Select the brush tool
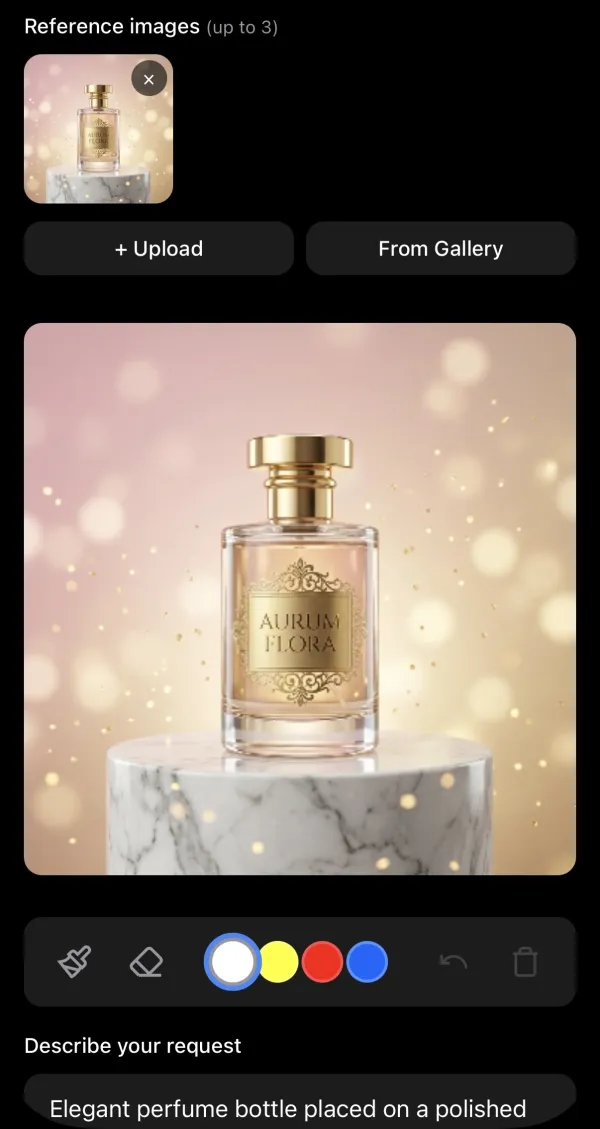 (75, 962)
